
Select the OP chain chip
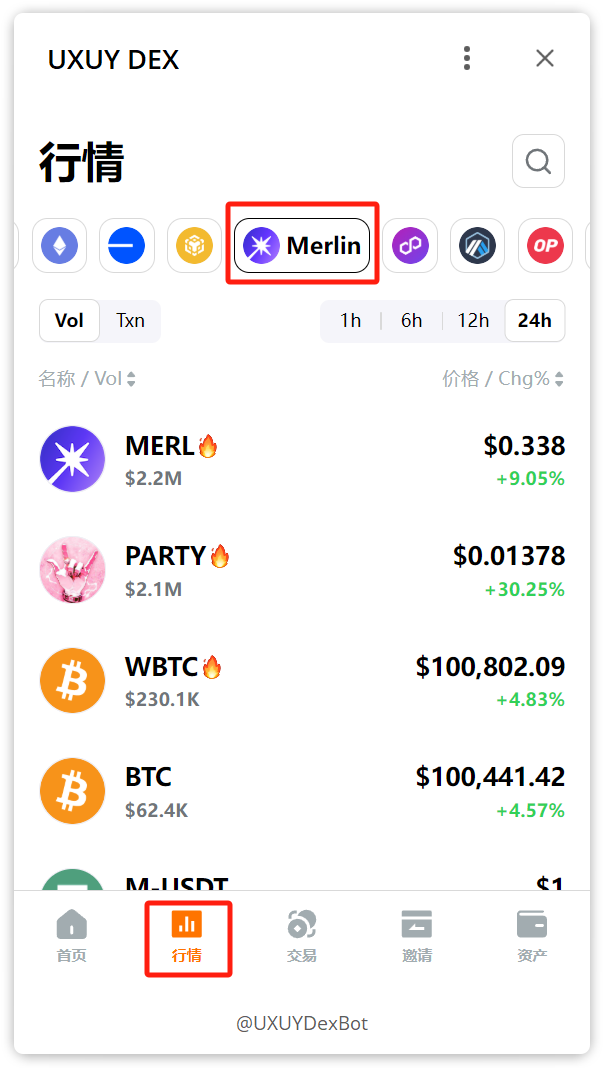(545, 245)
